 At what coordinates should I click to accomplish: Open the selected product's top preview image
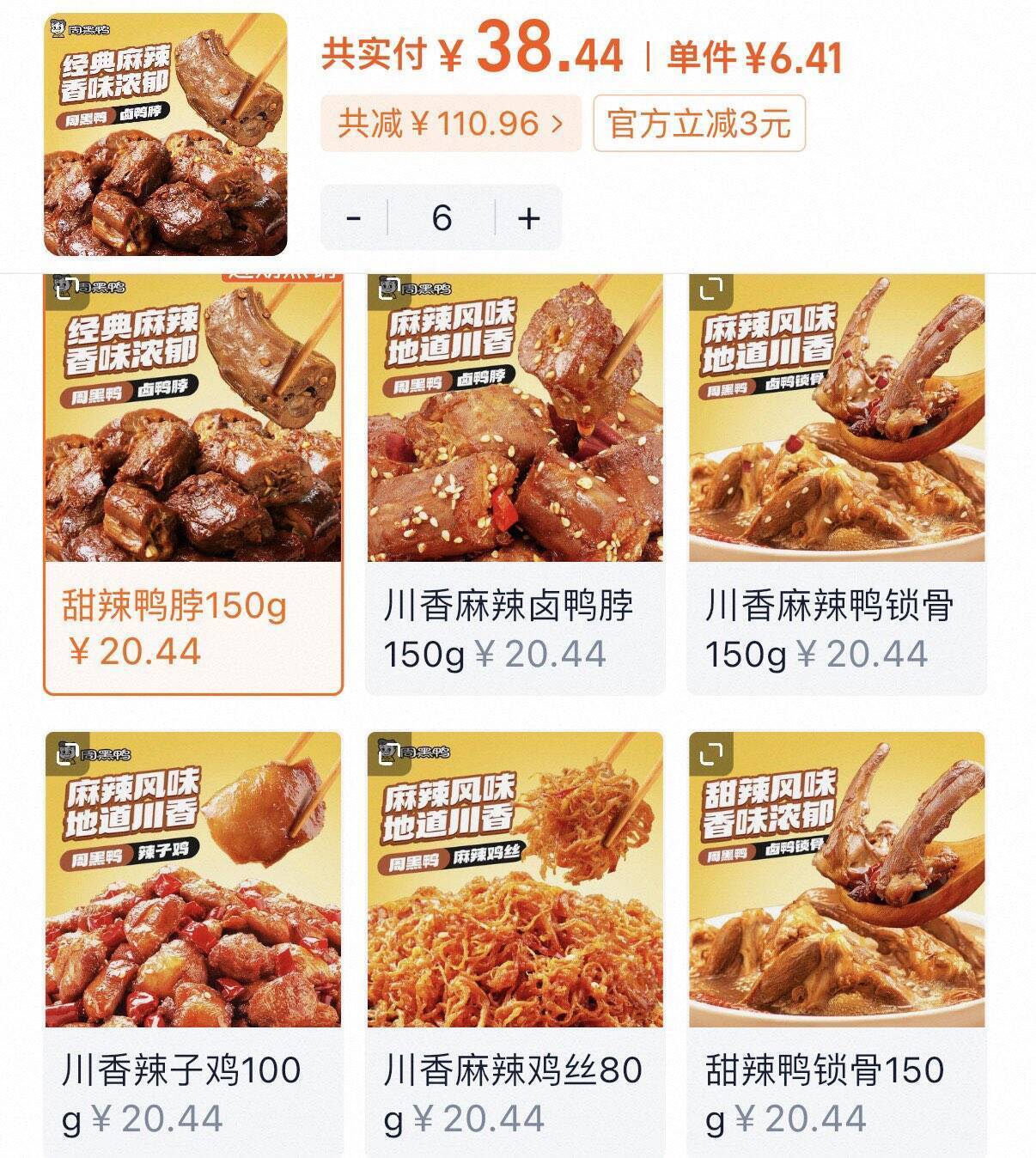[166, 135]
